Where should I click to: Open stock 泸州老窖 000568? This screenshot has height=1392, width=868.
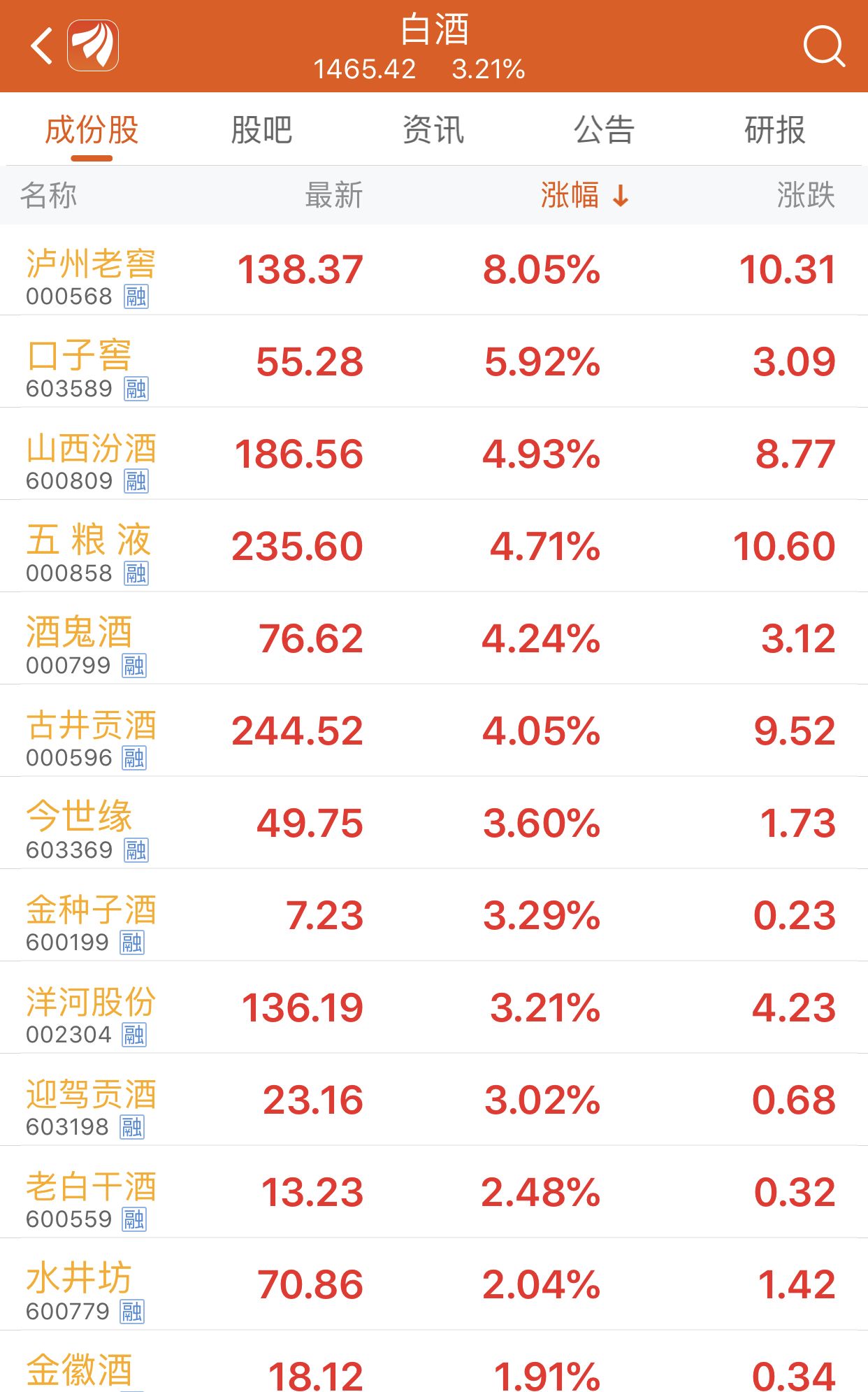point(434,270)
